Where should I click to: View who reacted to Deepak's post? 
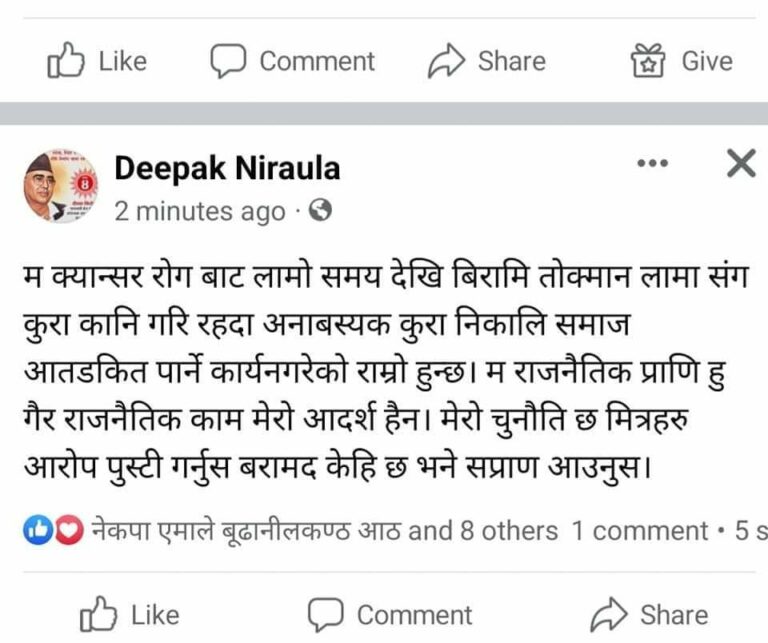pyautogui.click(x=290, y=530)
